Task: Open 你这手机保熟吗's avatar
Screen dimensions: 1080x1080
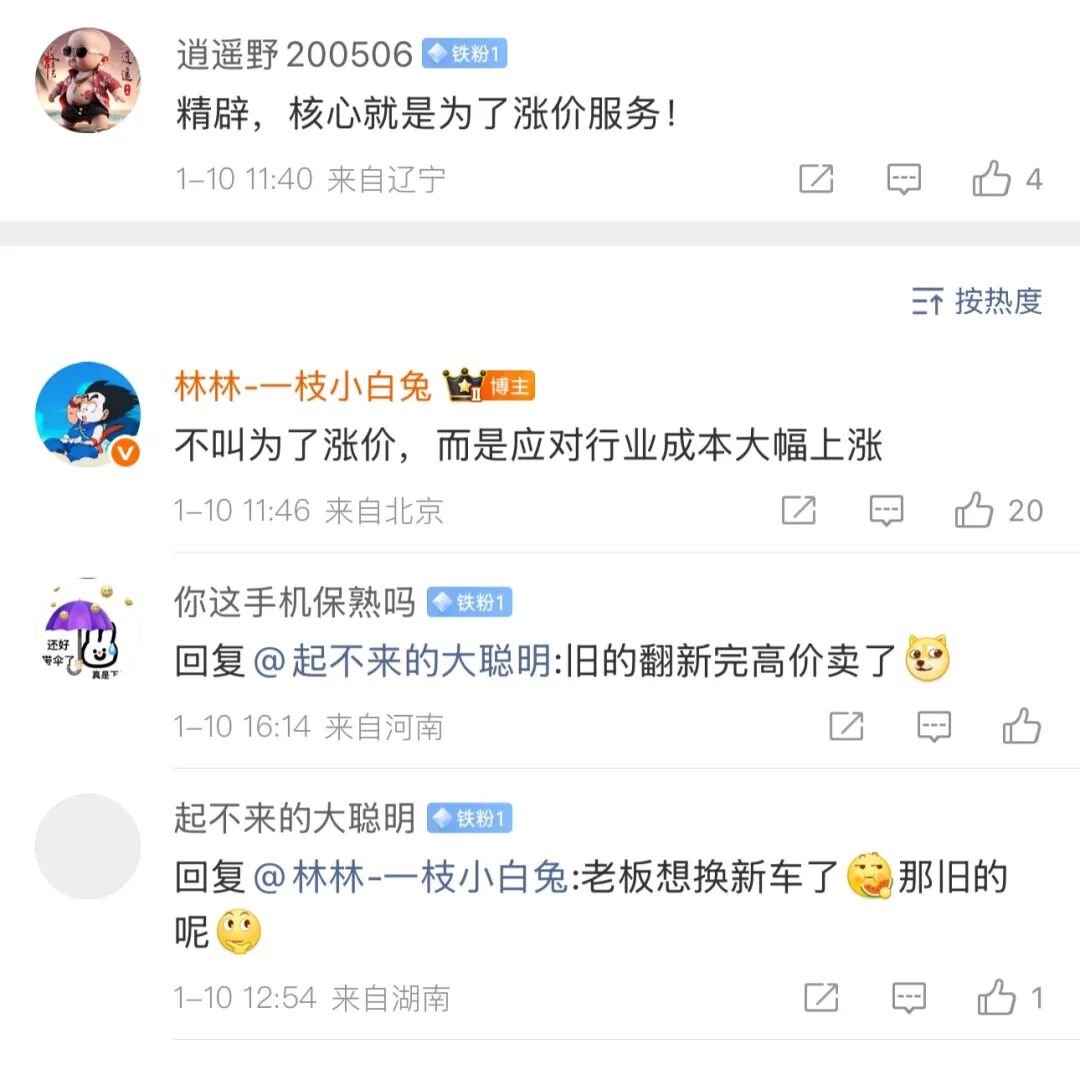Action: point(88,630)
